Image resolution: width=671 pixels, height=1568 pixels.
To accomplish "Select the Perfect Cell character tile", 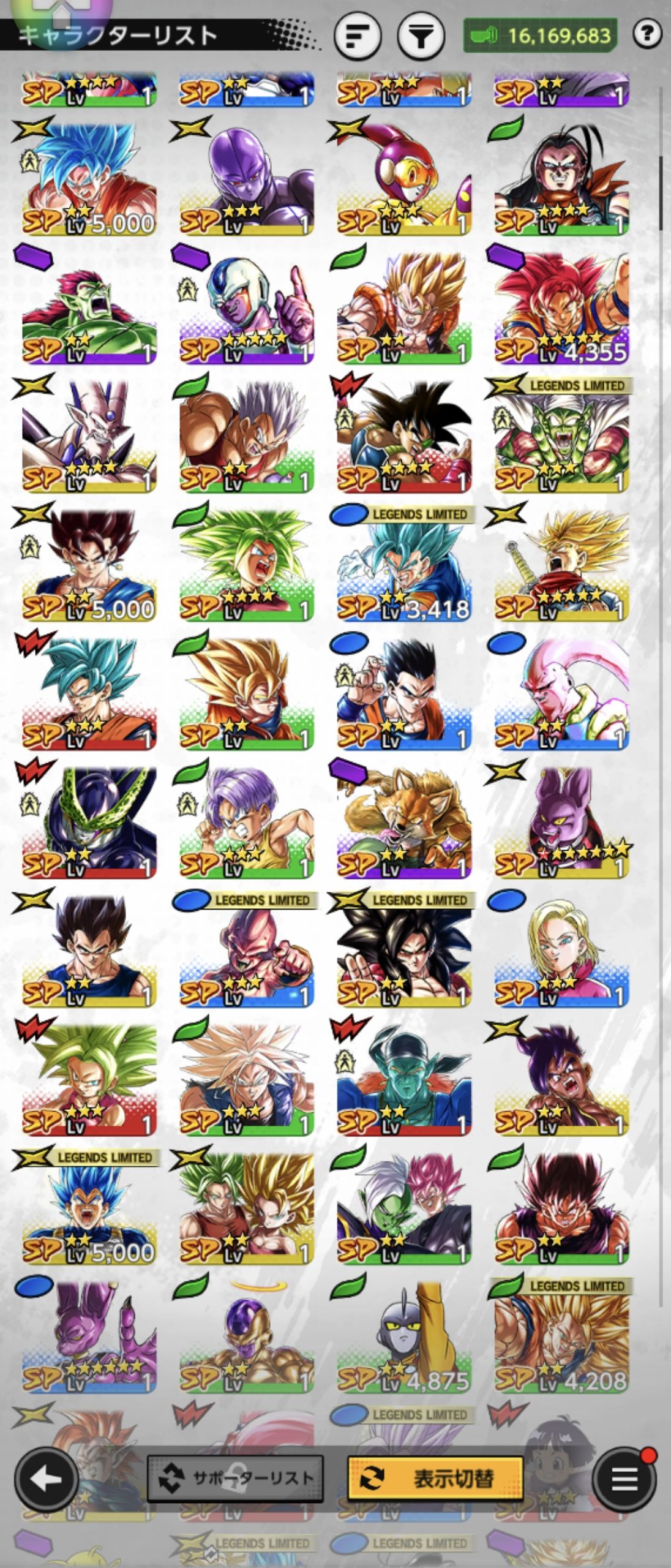I will 89,824.
